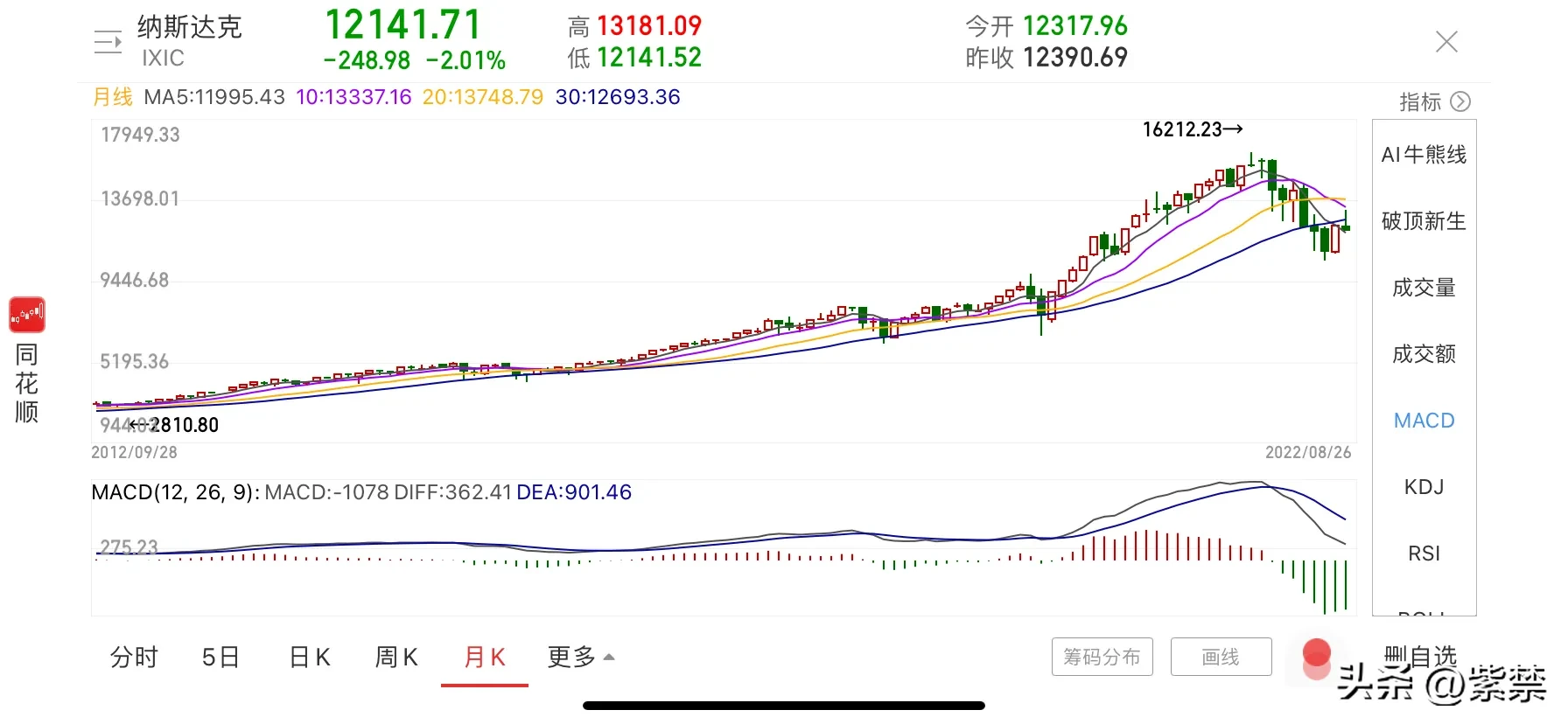This screenshot has width=1568, height=724.
Task: Open the 指标 indicator settings
Action: pyautogui.click(x=1434, y=102)
